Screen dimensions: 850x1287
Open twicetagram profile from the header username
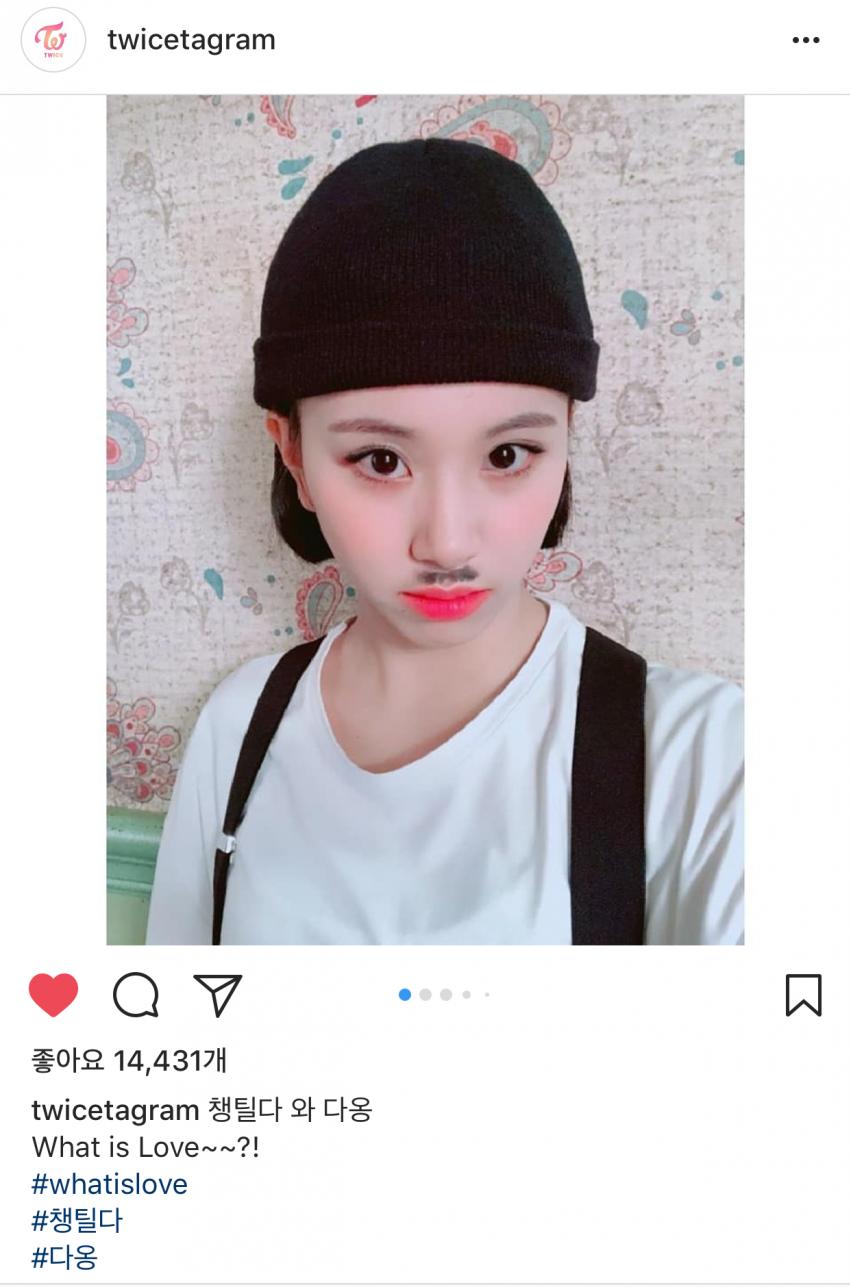(191, 40)
